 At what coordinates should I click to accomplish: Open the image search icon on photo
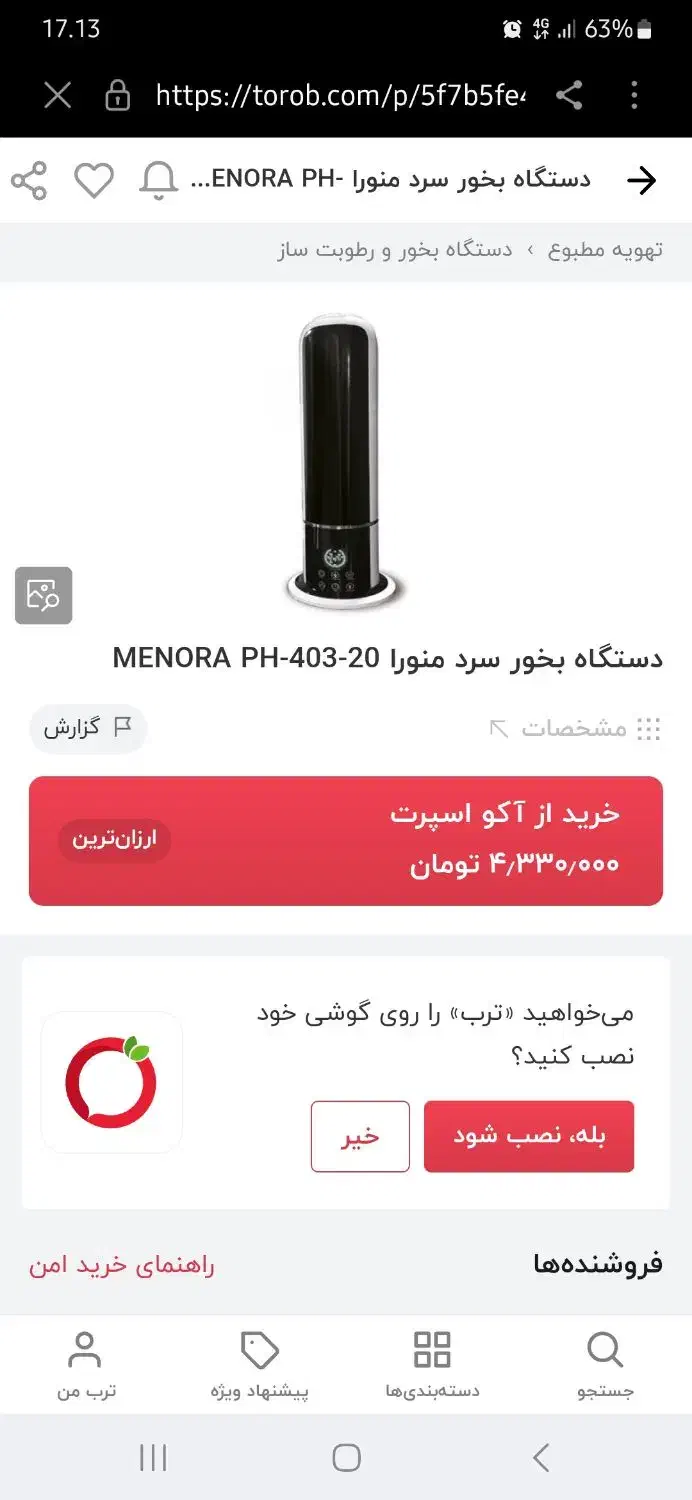tap(43, 595)
